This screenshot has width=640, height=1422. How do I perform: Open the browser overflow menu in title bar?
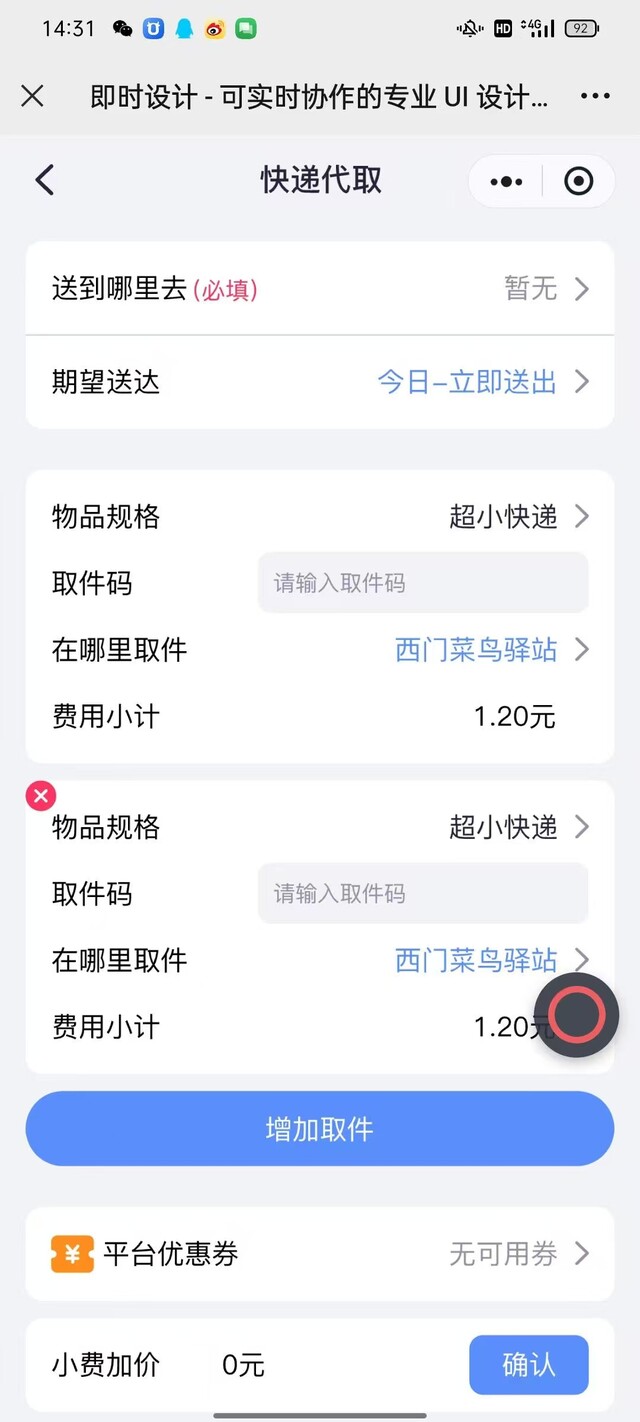[x=595, y=96]
